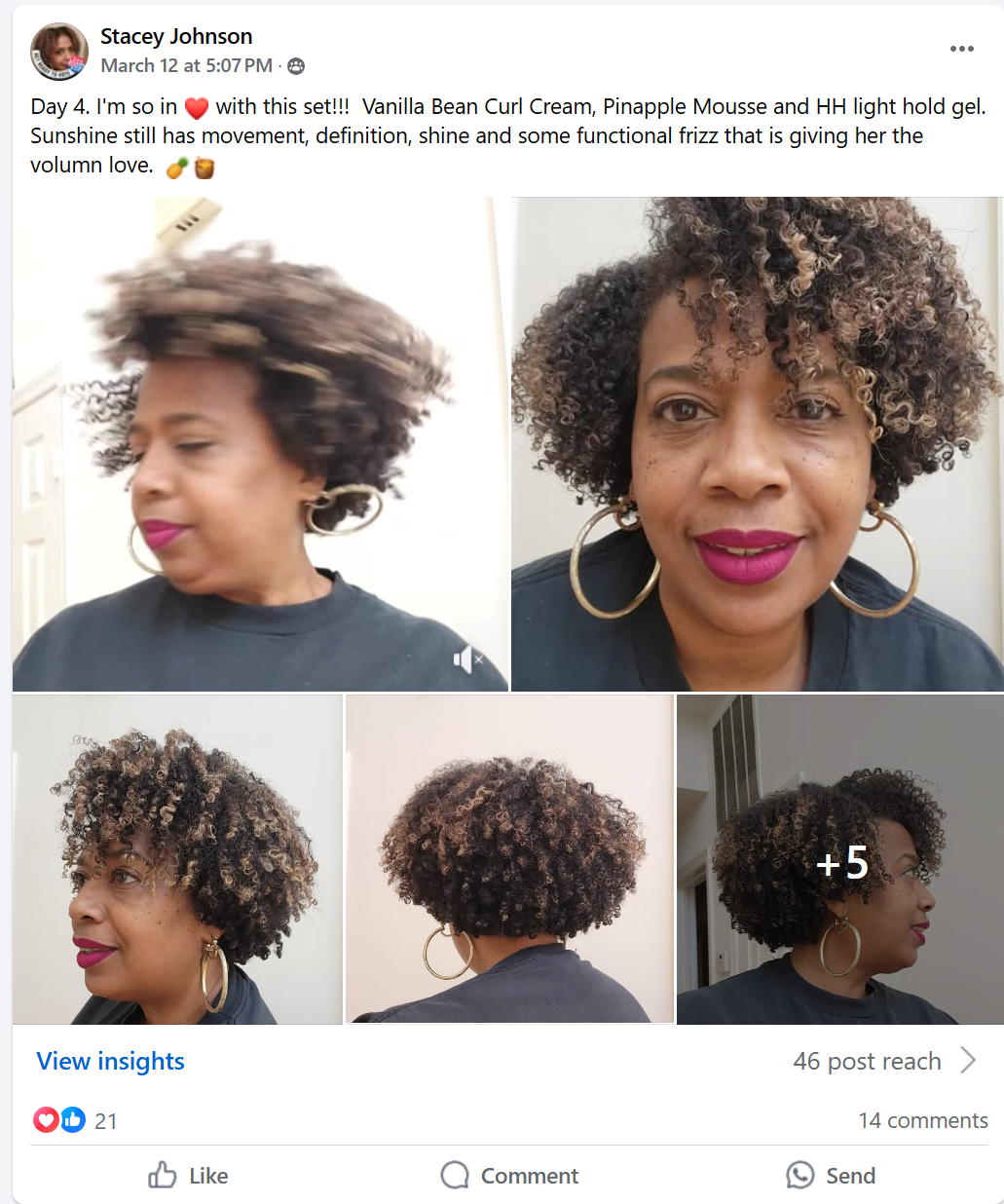Open the left side profile photo
1004x1204 pixels.
point(177,858)
